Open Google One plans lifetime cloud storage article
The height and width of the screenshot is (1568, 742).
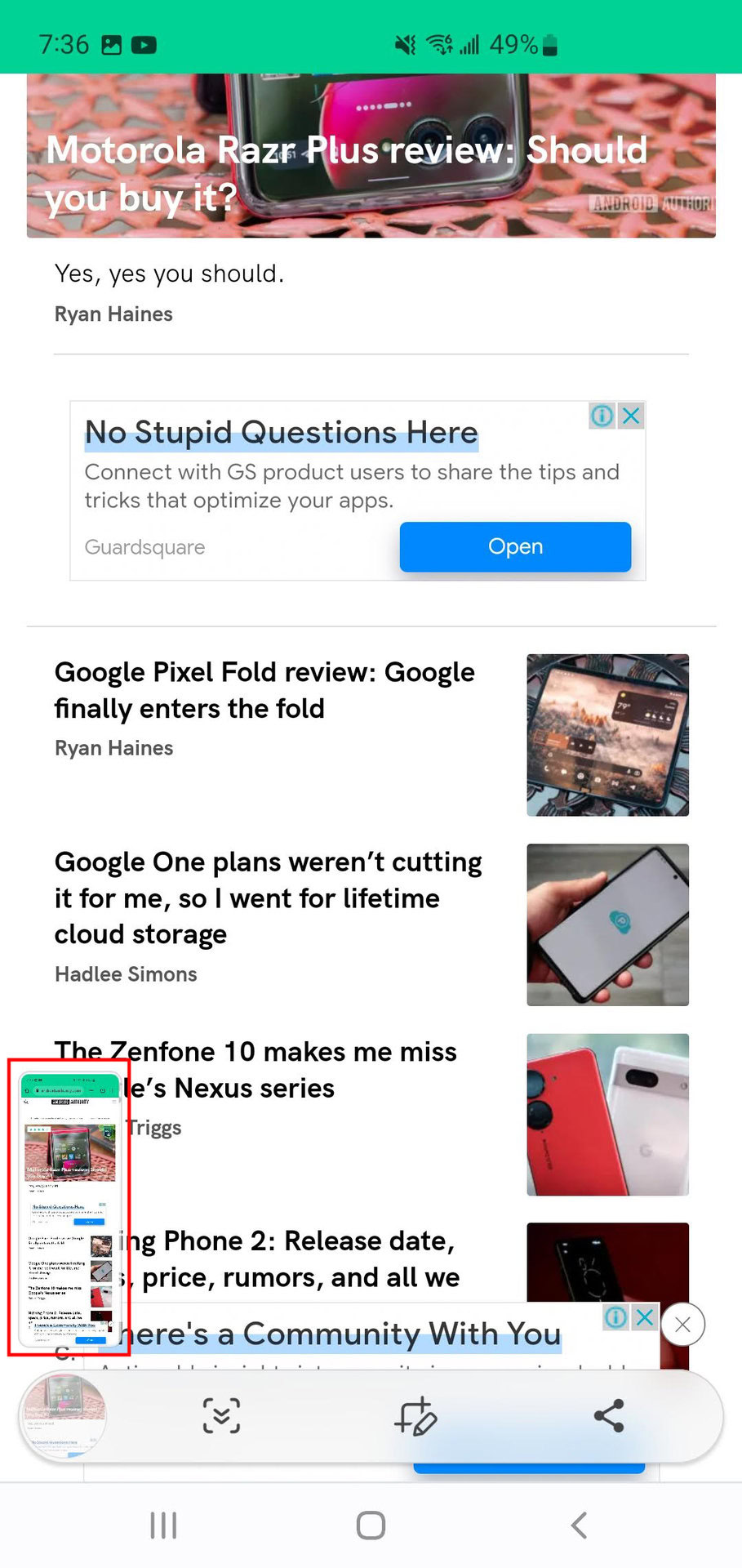(x=268, y=898)
